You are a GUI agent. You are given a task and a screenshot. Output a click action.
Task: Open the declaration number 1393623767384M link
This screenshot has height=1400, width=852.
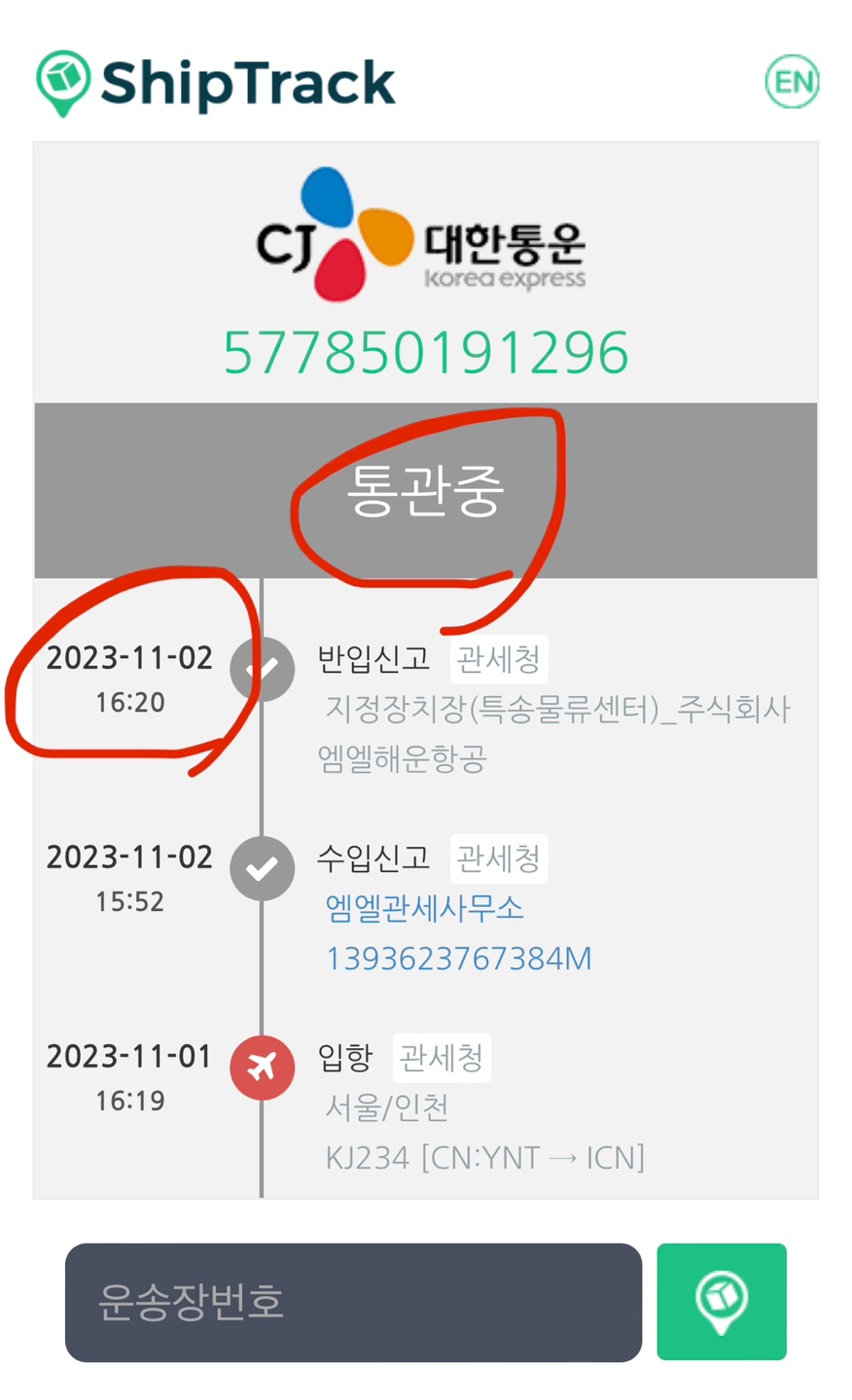(458, 959)
